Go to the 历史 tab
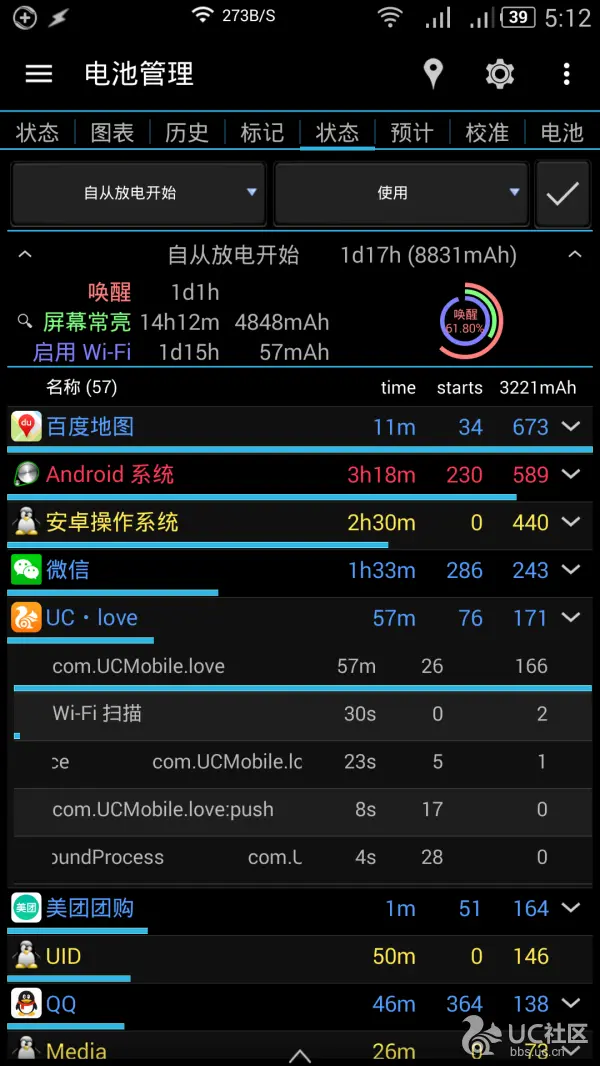 [187, 133]
